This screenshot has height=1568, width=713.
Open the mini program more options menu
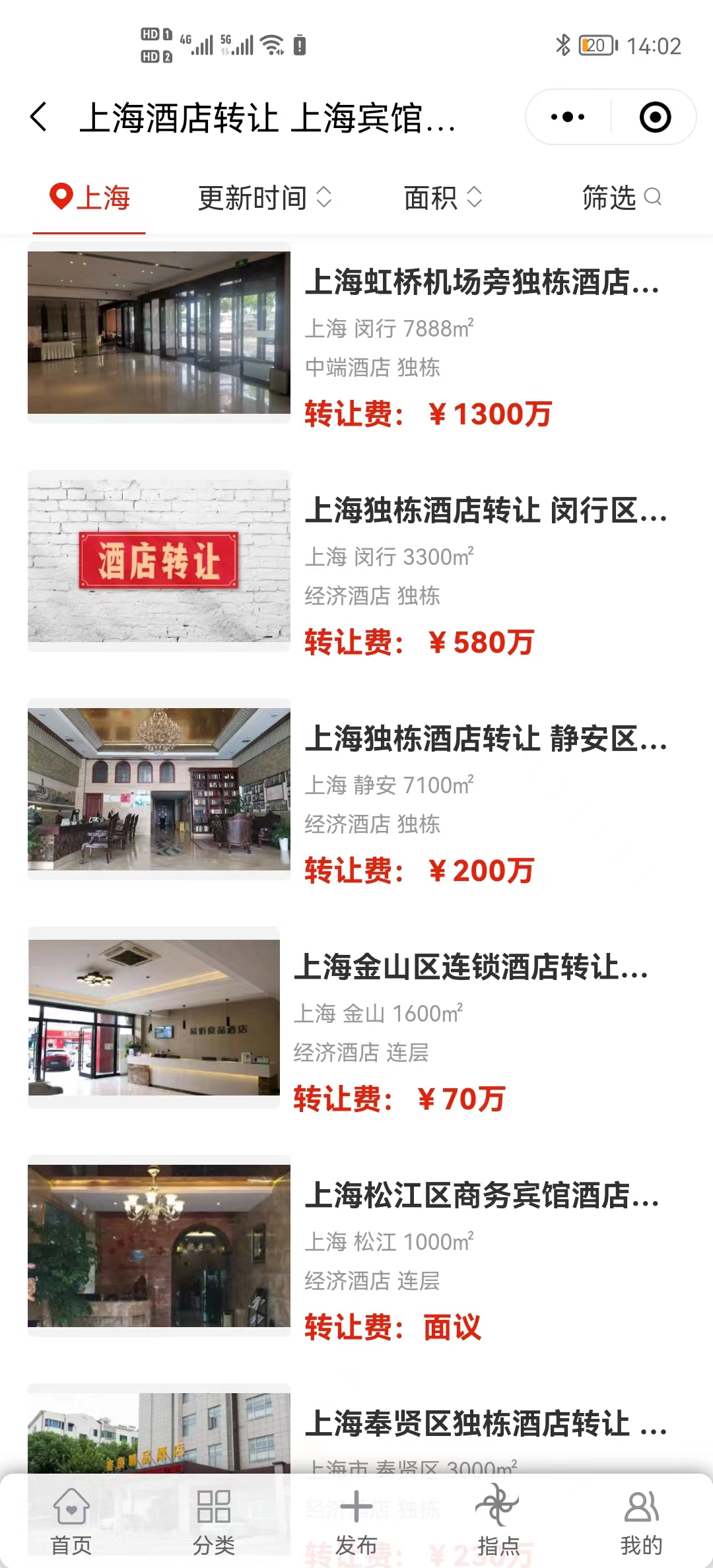coord(568,117)
